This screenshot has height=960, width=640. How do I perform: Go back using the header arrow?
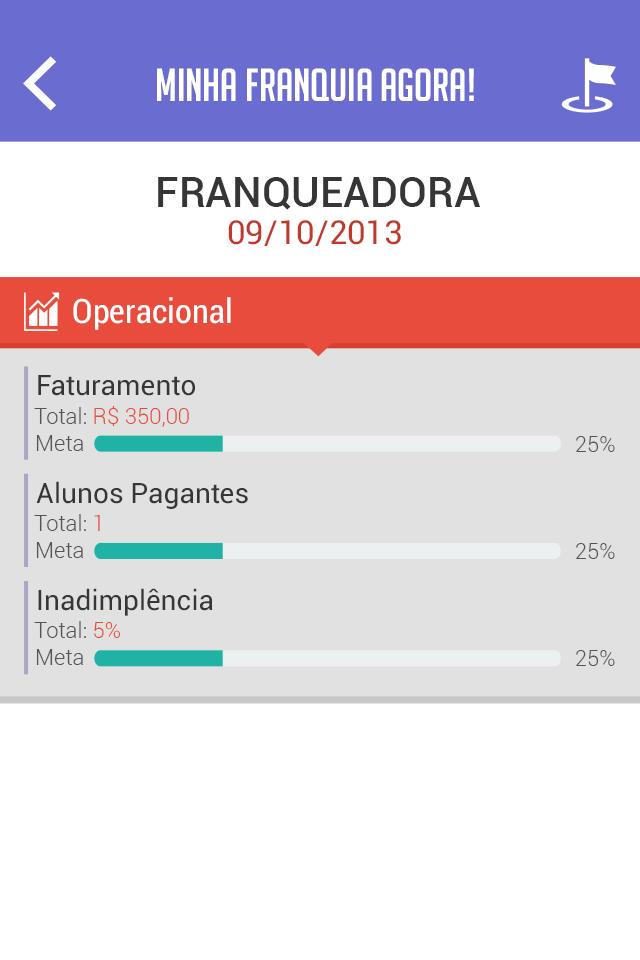tap(40, 84)
